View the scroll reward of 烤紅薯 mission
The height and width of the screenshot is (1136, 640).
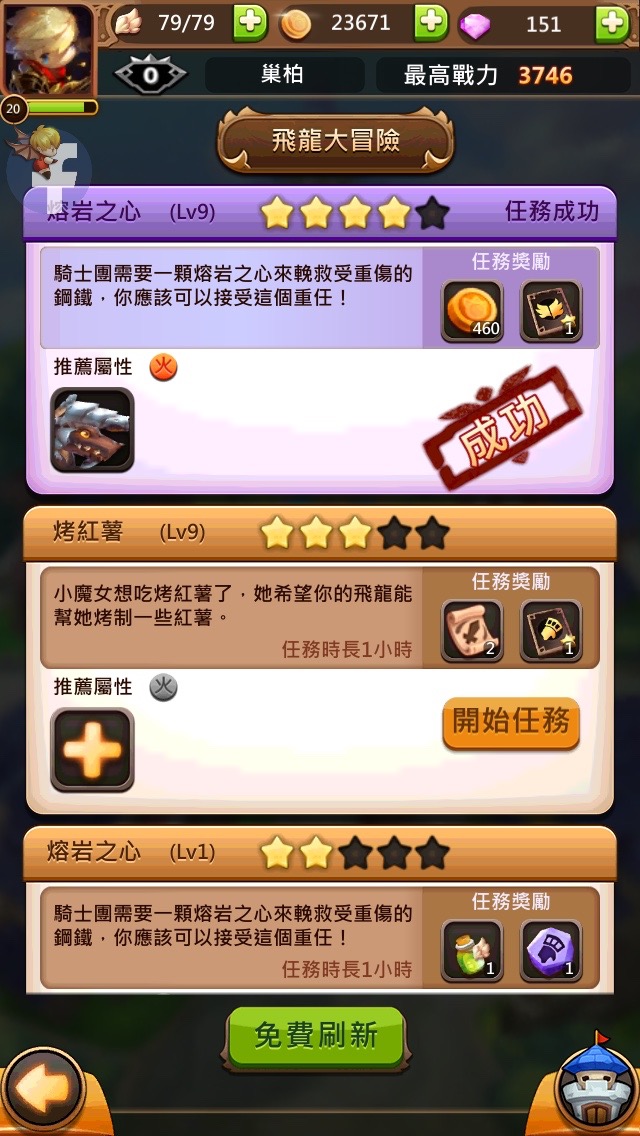472,631
